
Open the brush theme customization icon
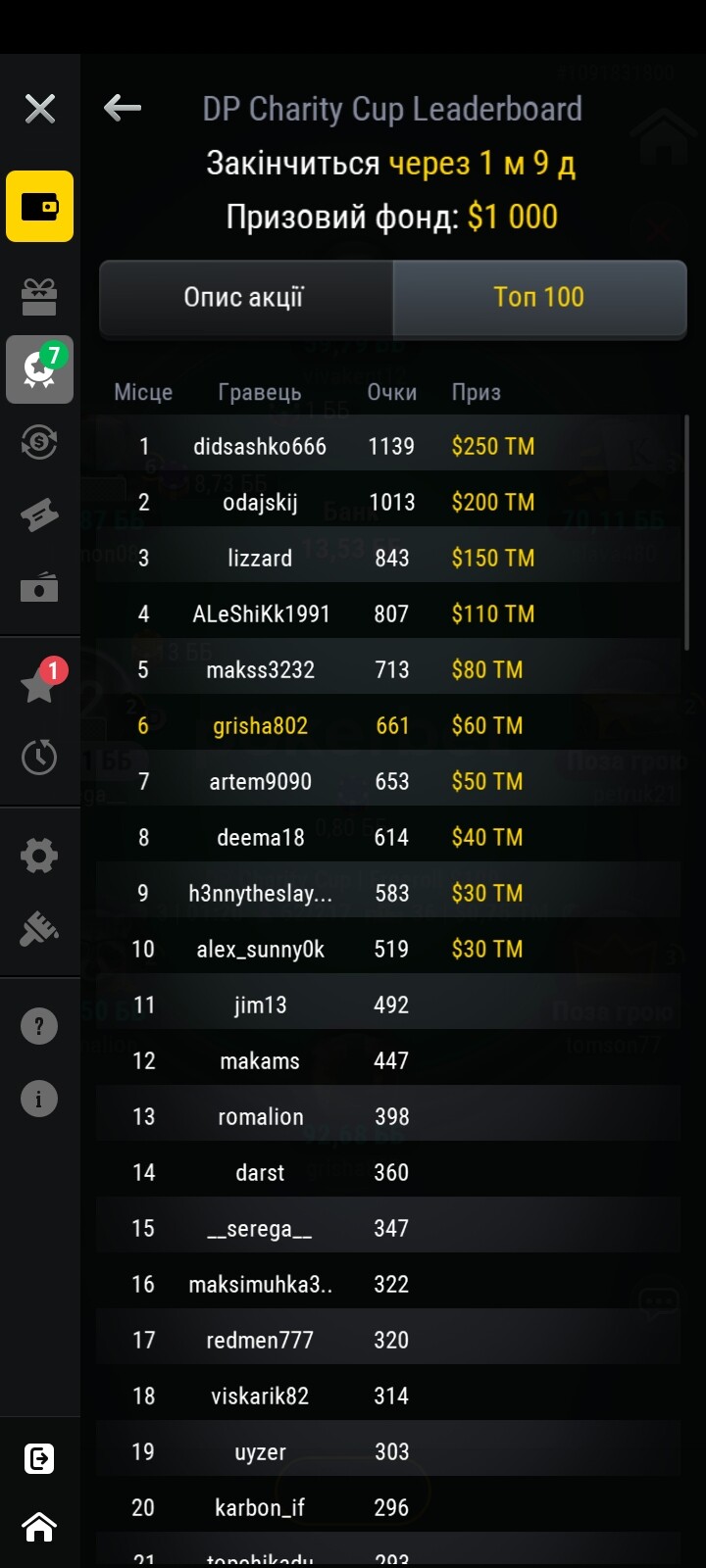pos(39,928)
